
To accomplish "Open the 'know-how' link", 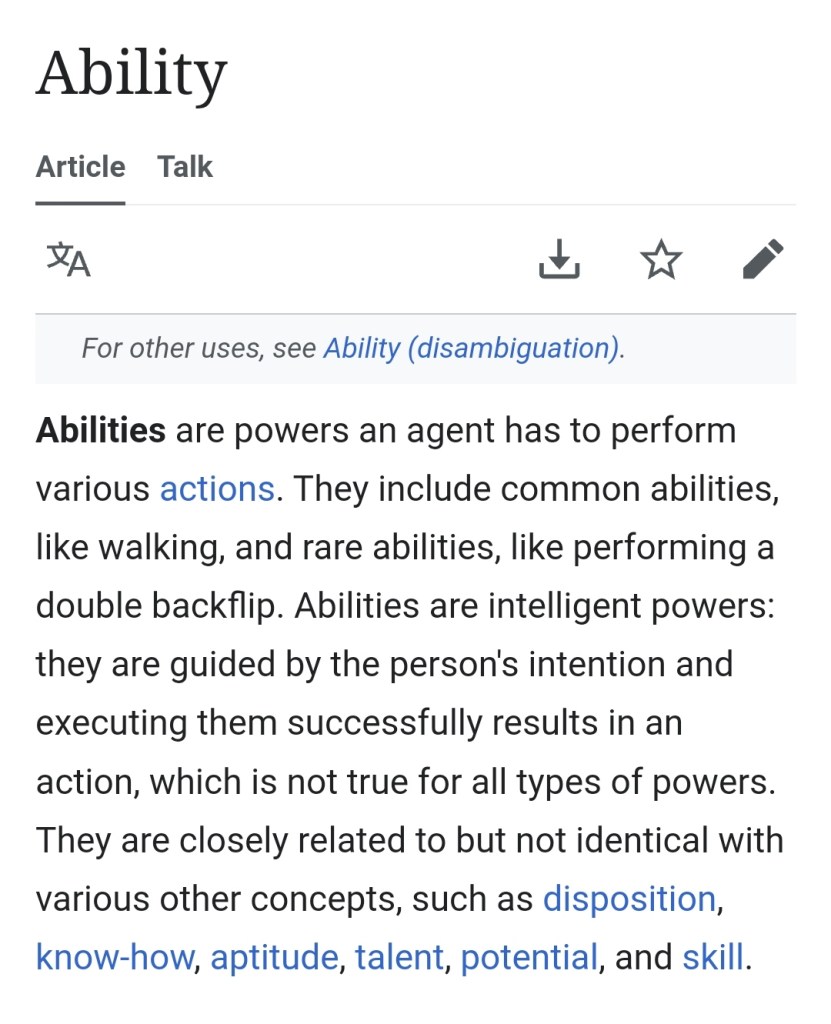I will pos(114,957).
